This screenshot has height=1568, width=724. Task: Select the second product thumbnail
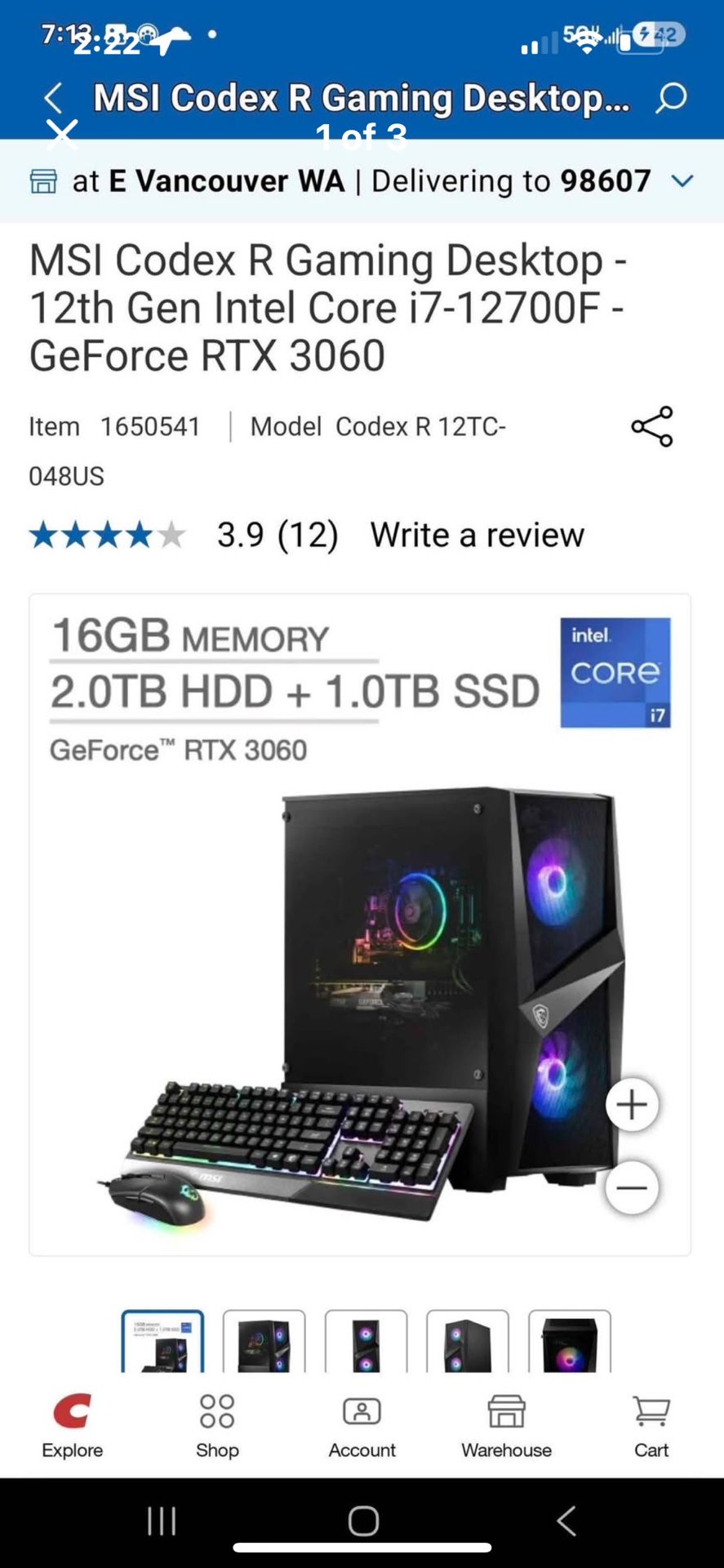tap(264, 1342)
